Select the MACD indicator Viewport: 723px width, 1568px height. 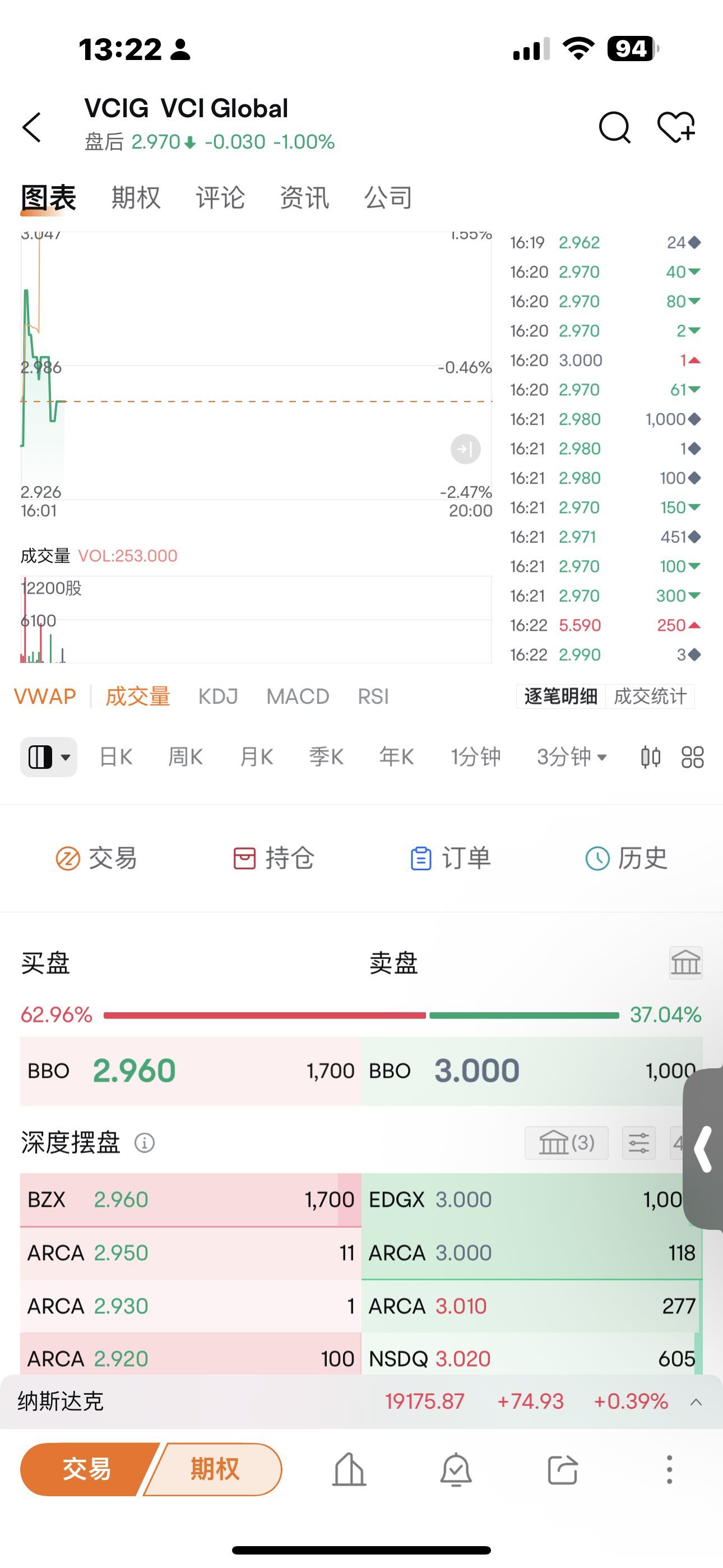pos(298,697)
